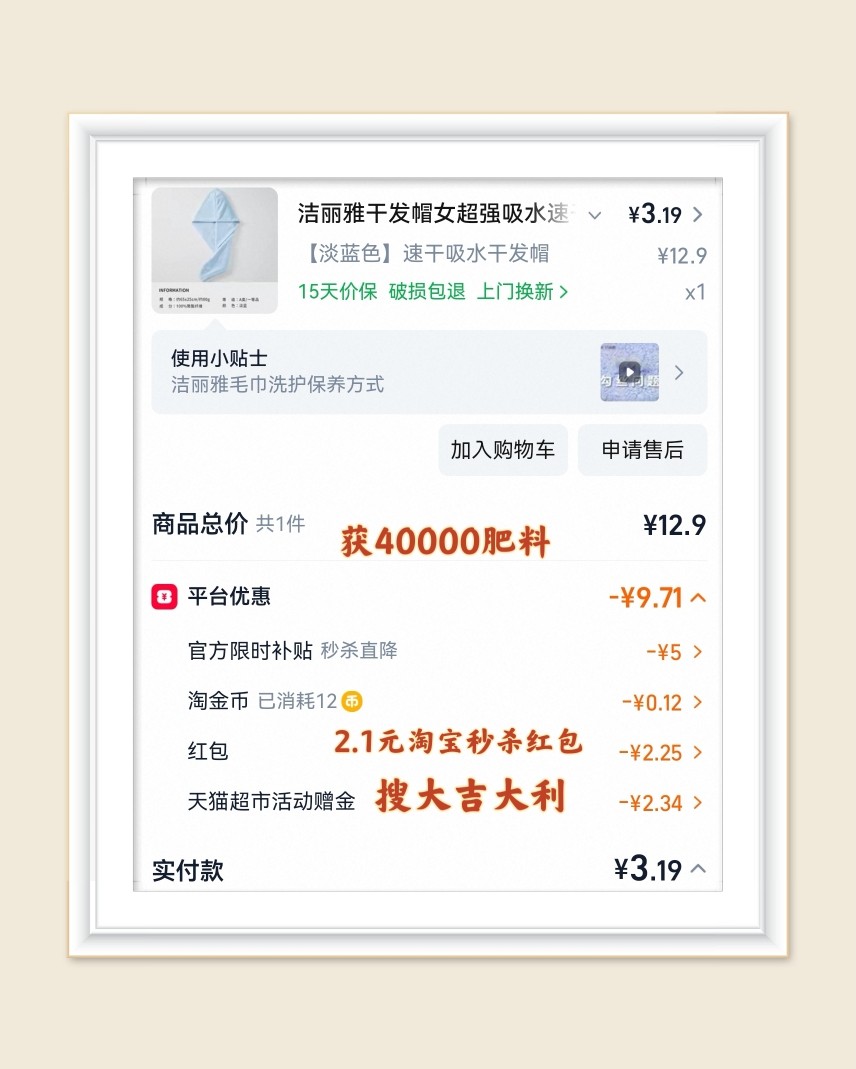Collapse the 平台优惠 section
This screenshot has width=856, height=1069.
point(699,597)
